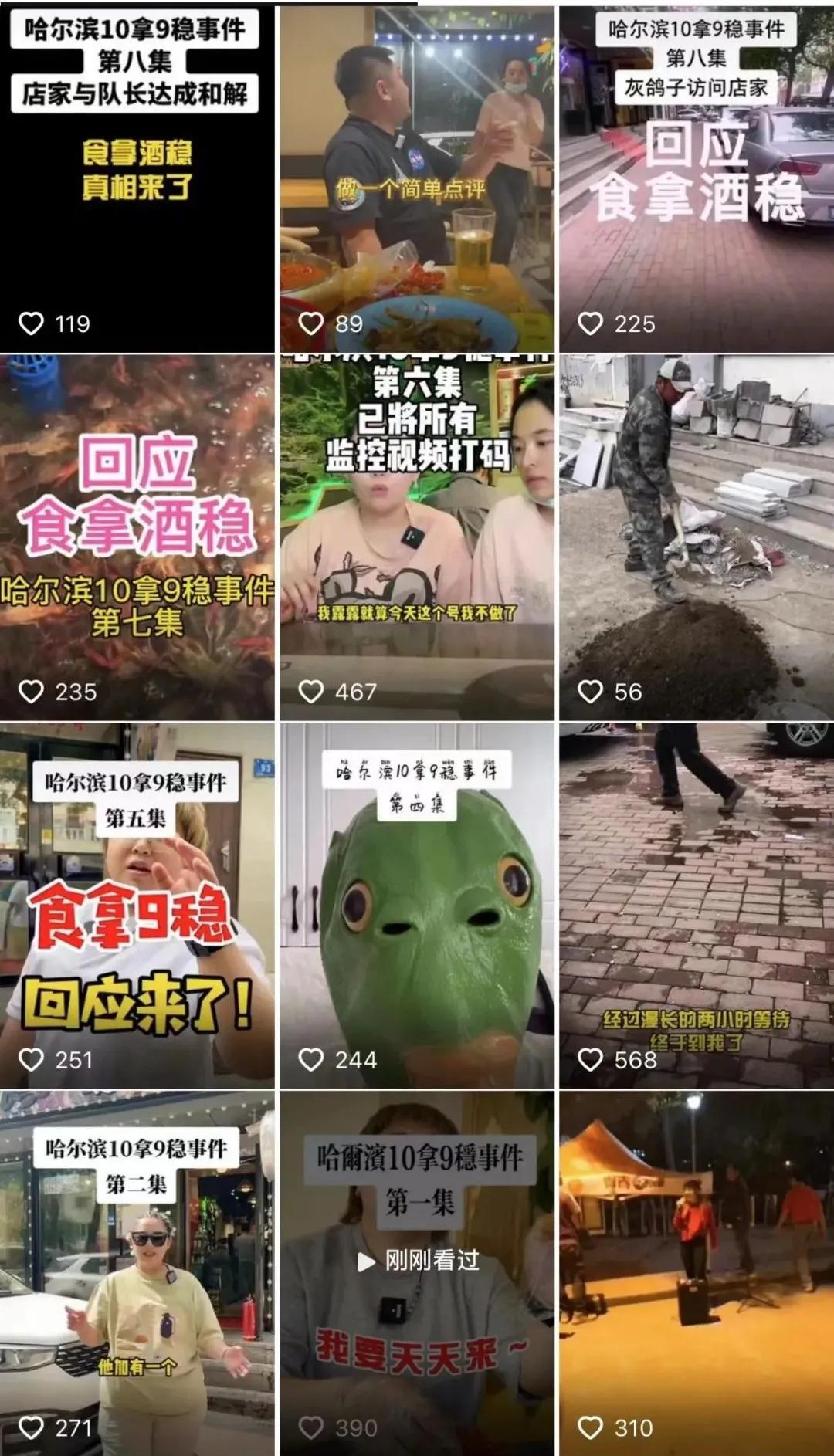Open the green fish mask 第四集 video

point(417,888)
